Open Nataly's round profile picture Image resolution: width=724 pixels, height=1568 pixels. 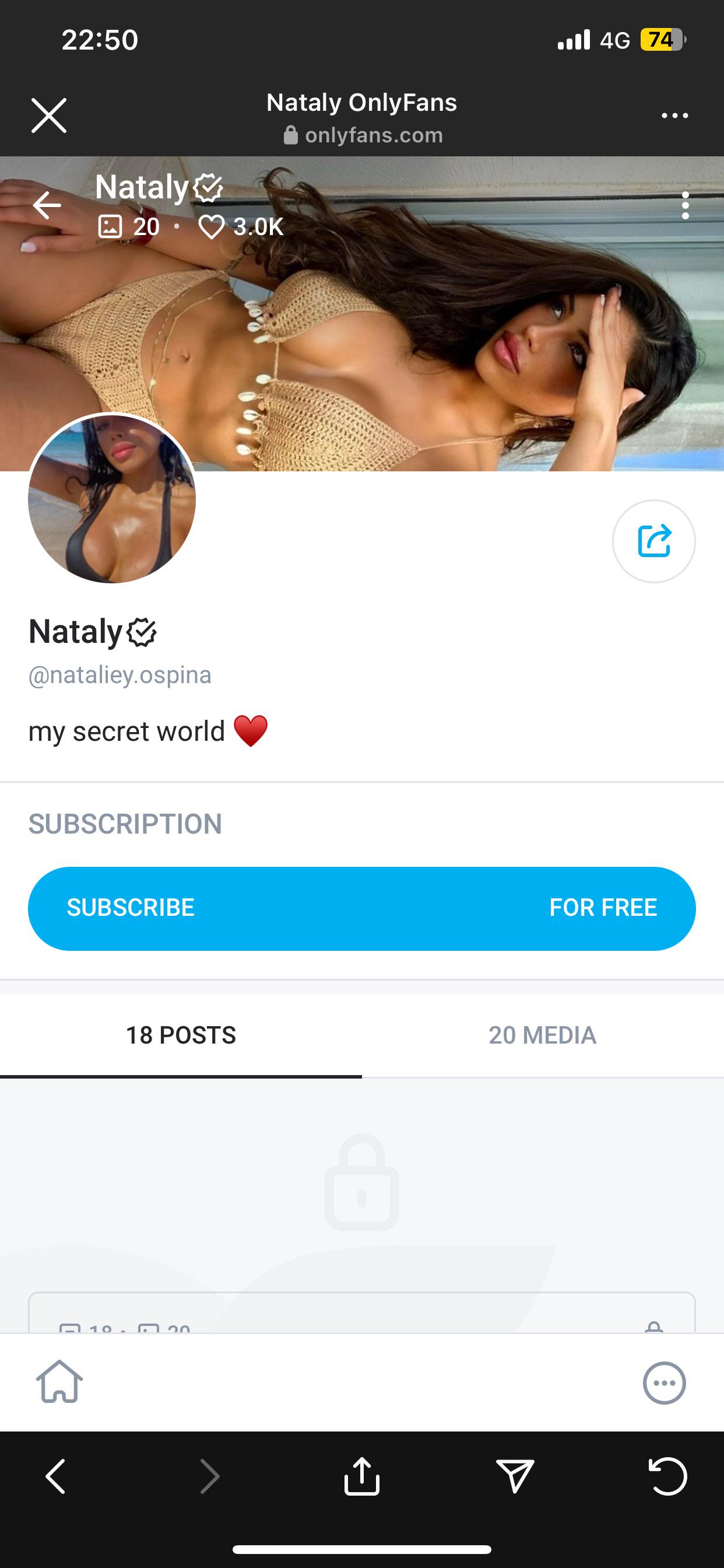112,498
